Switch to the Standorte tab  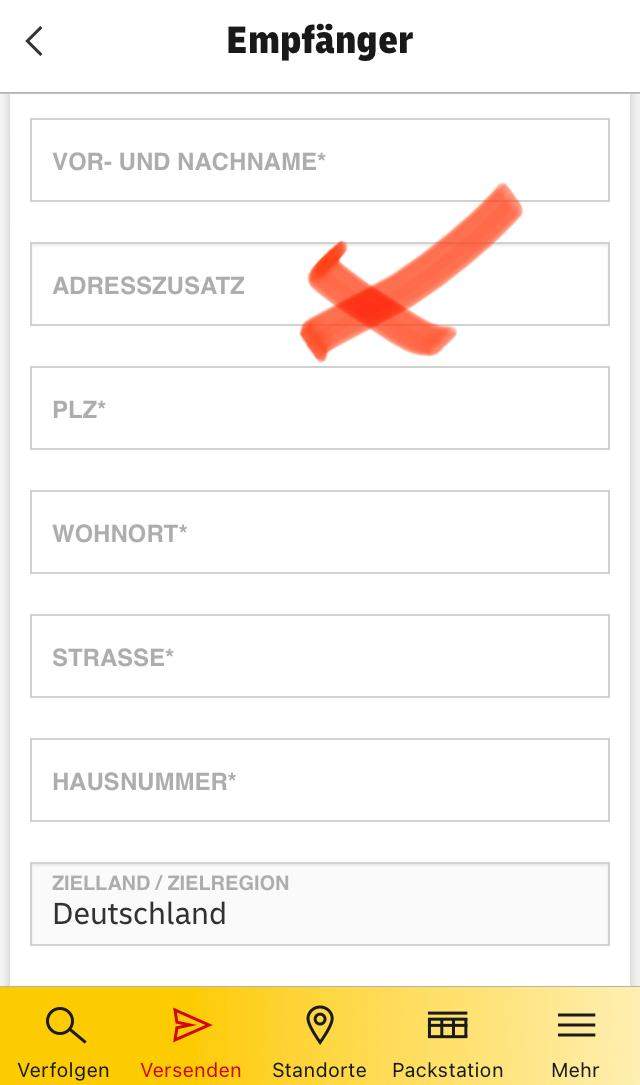[x=319, y=1040]
